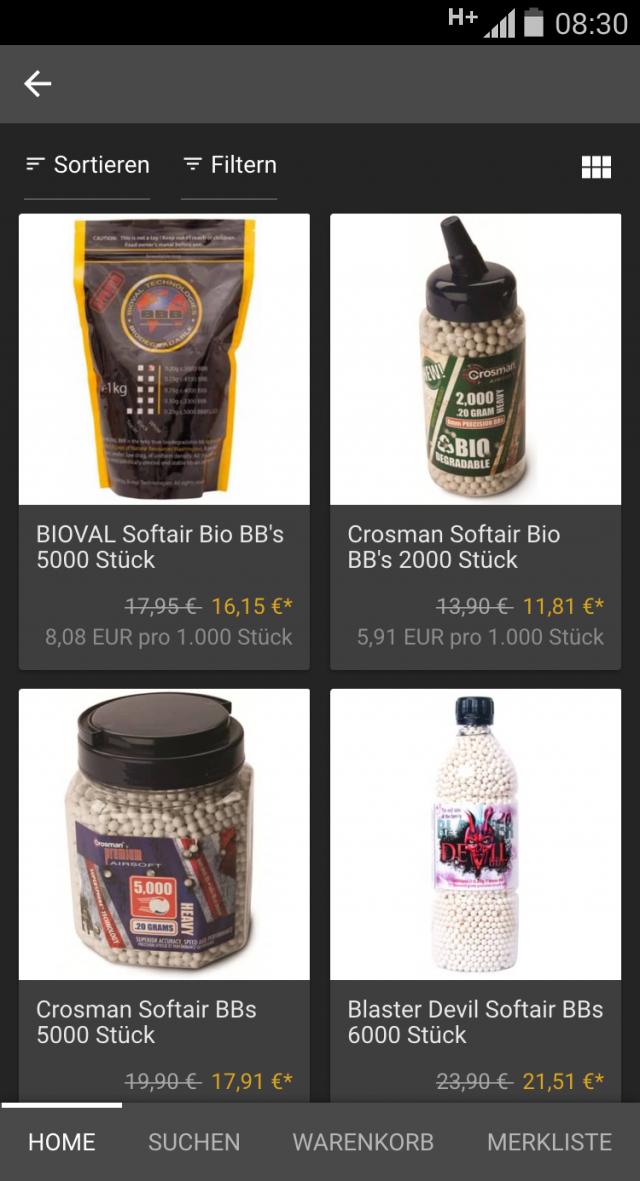Open BIOVAL Softair Bio BB's 5000 Stück
Viewport: 640px width, 1181px height.
click(164, 441)
